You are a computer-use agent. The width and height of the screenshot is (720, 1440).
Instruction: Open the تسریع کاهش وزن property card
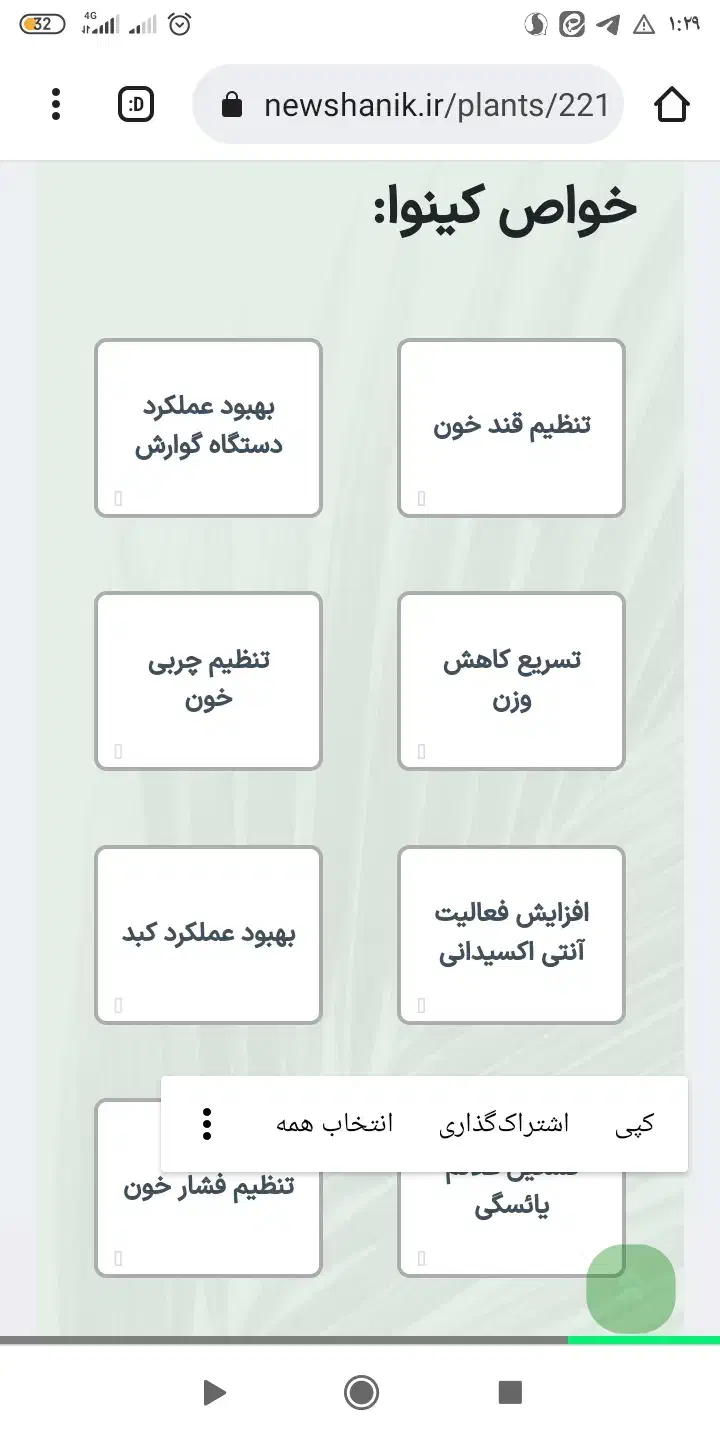coord(510,680)
